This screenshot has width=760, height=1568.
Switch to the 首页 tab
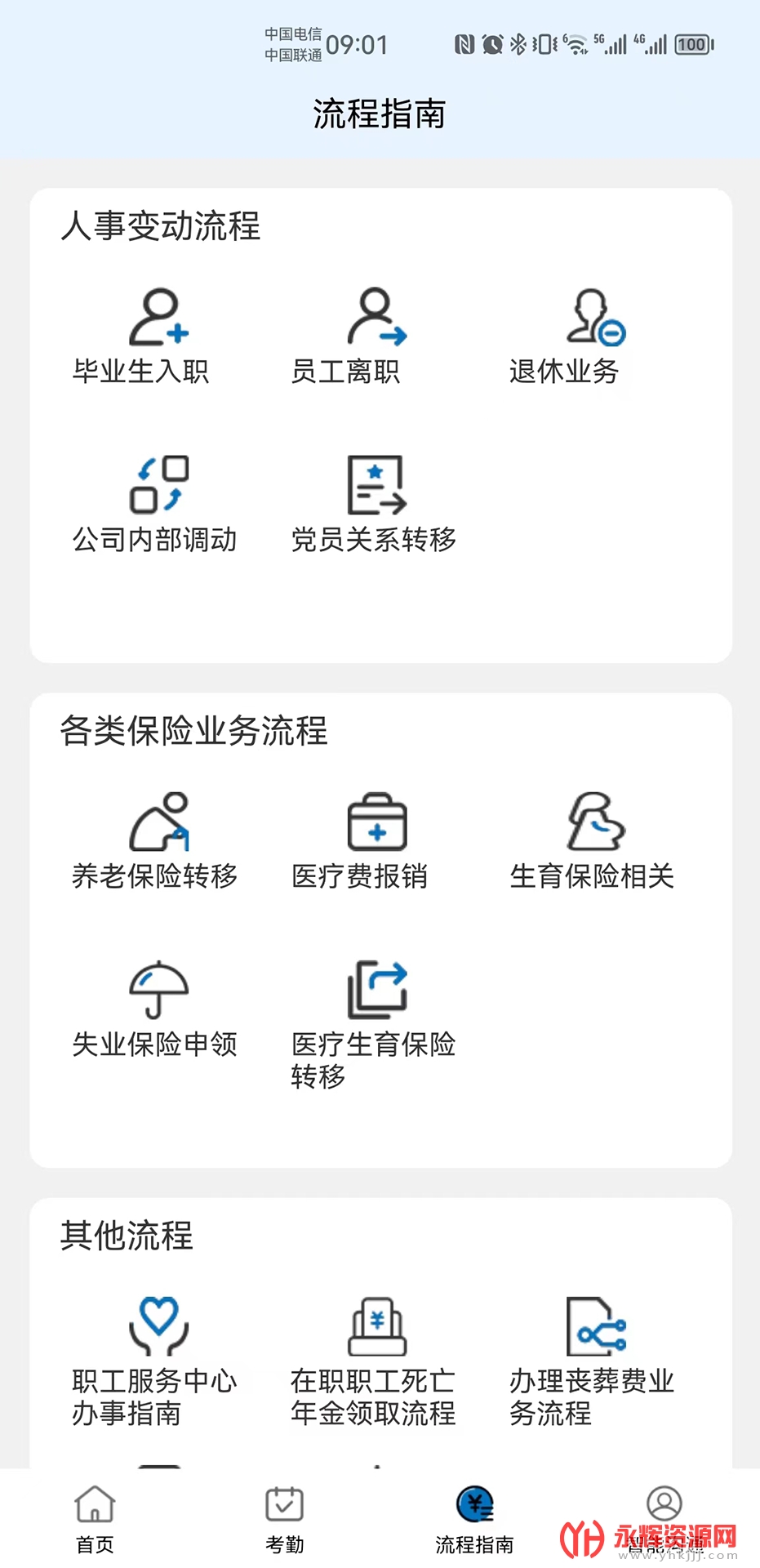pyautogui.click(x=95, y=1519)
